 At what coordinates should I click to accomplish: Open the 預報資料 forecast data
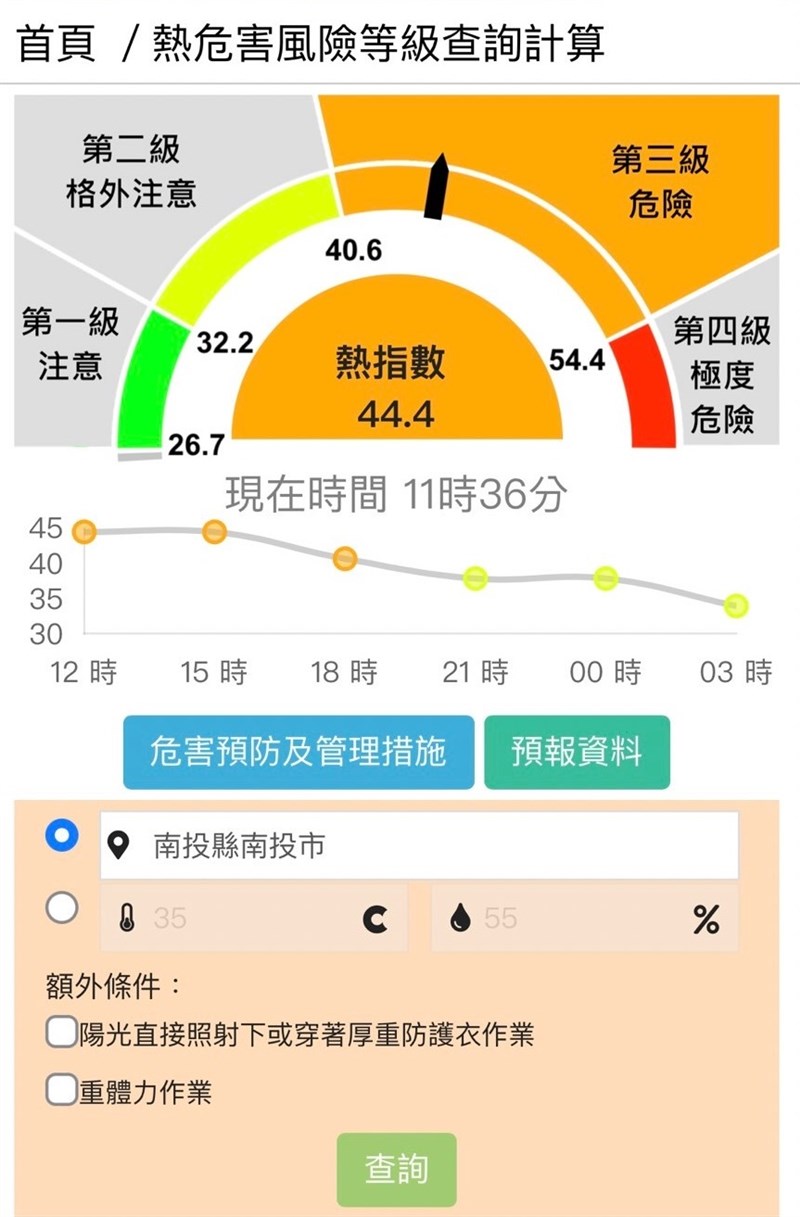(577, 752)
